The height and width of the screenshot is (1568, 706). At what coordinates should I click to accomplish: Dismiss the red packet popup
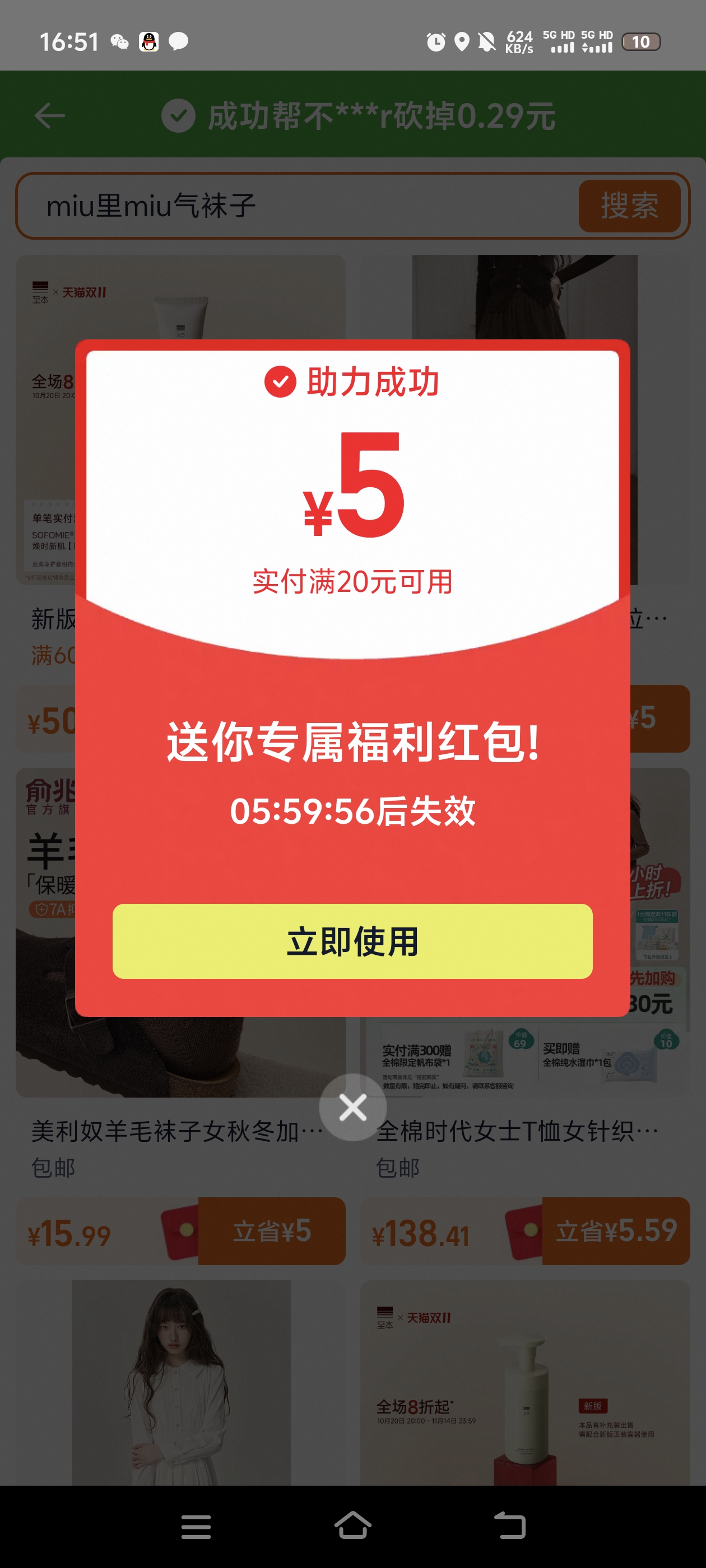[x=352, y=1107]
